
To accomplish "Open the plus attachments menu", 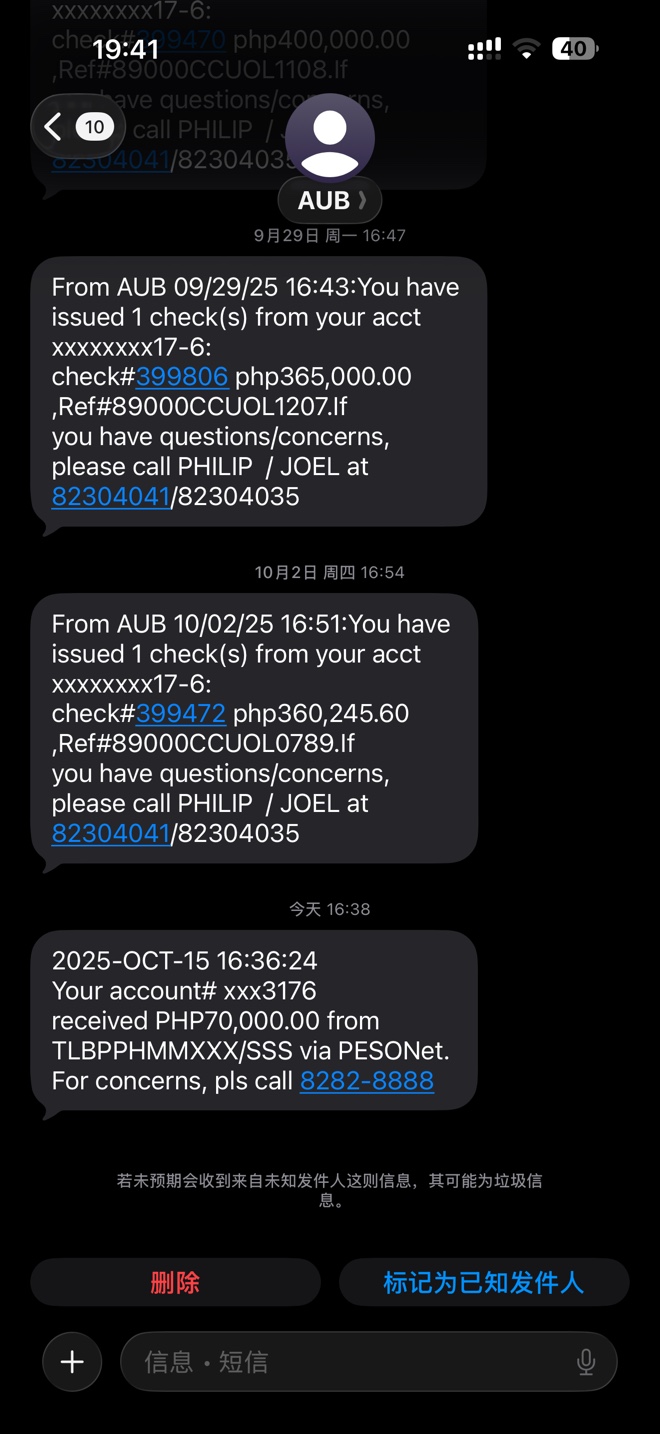I will click(x=72, y=1362).
